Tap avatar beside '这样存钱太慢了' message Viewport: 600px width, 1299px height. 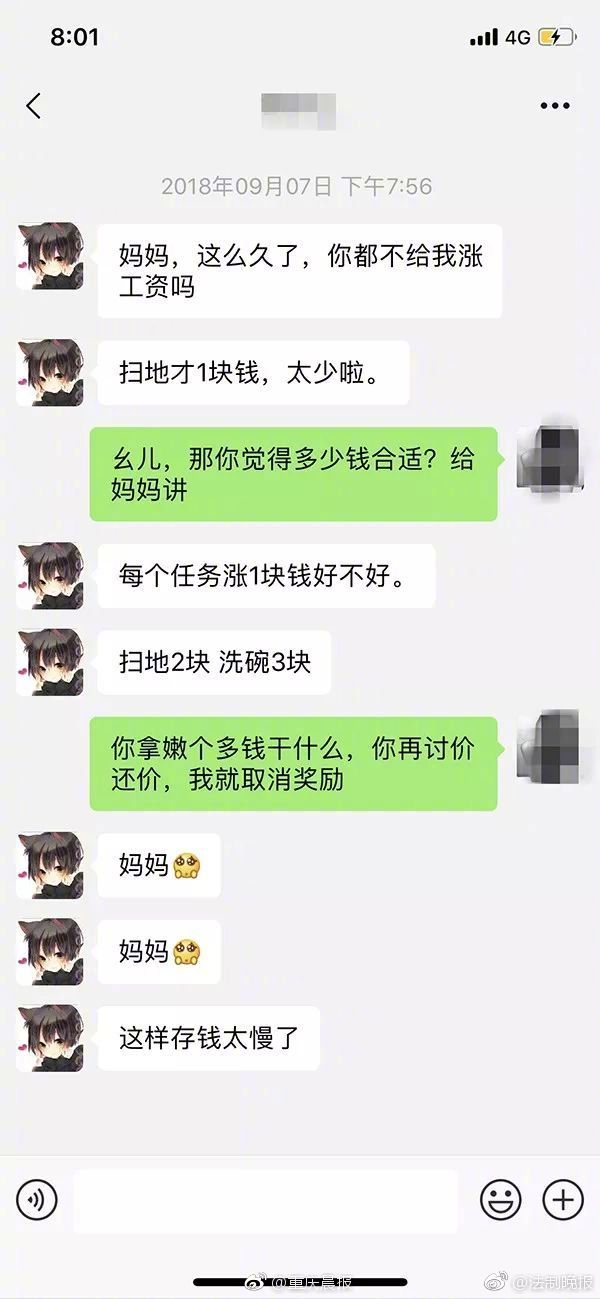click(x=50, y=1038)
